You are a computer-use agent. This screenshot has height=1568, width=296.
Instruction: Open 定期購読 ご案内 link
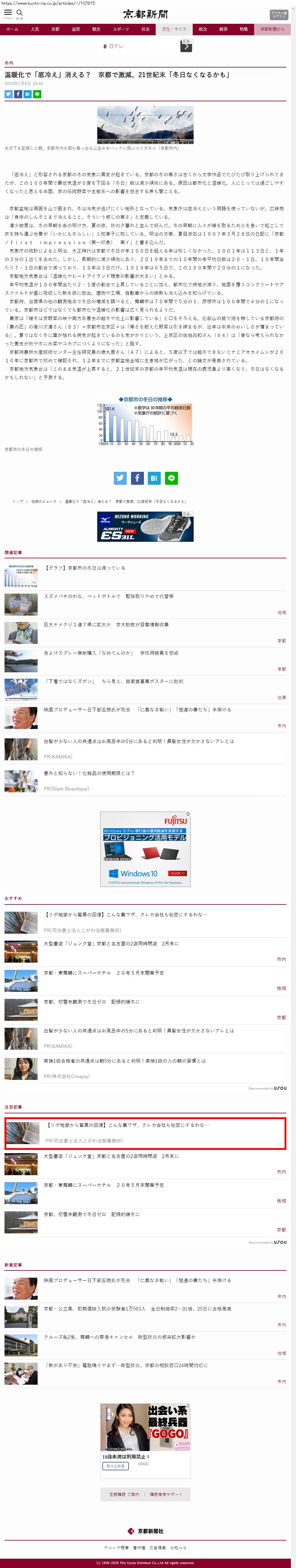(124, 1494)
